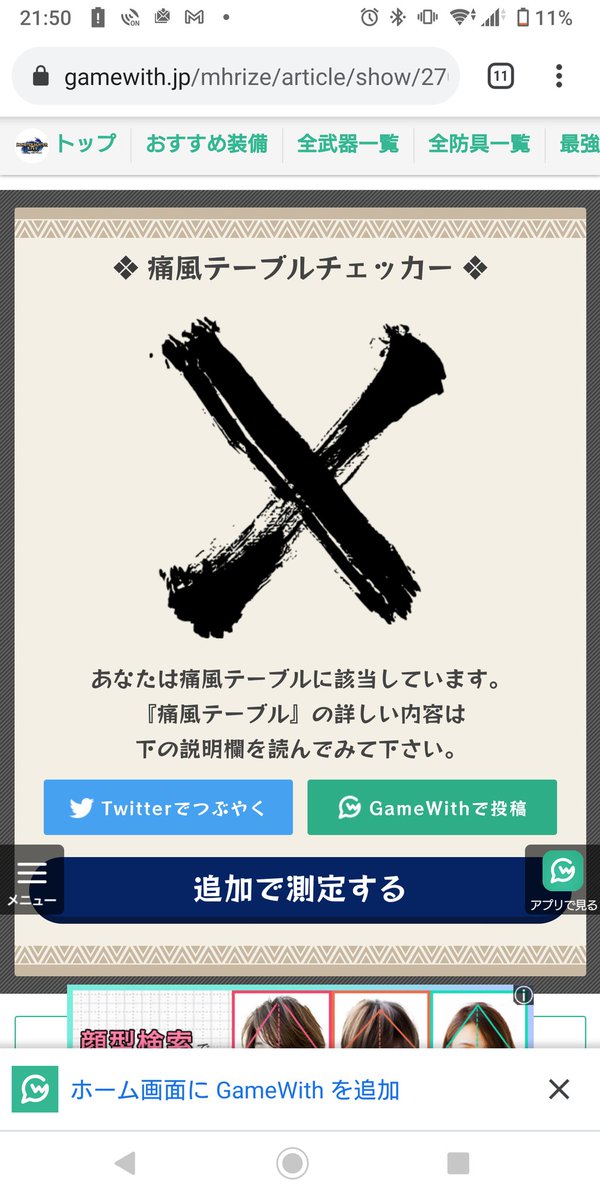Open the 全武器一覧 tab
600x1200 pixels.
click(348, 144)
